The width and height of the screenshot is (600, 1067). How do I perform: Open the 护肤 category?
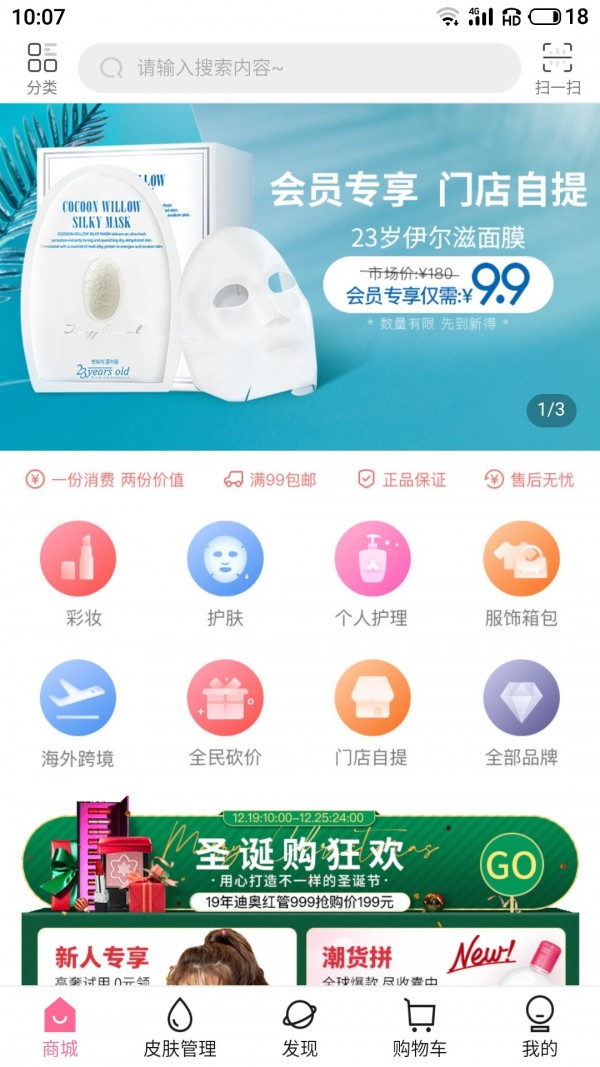225,575
